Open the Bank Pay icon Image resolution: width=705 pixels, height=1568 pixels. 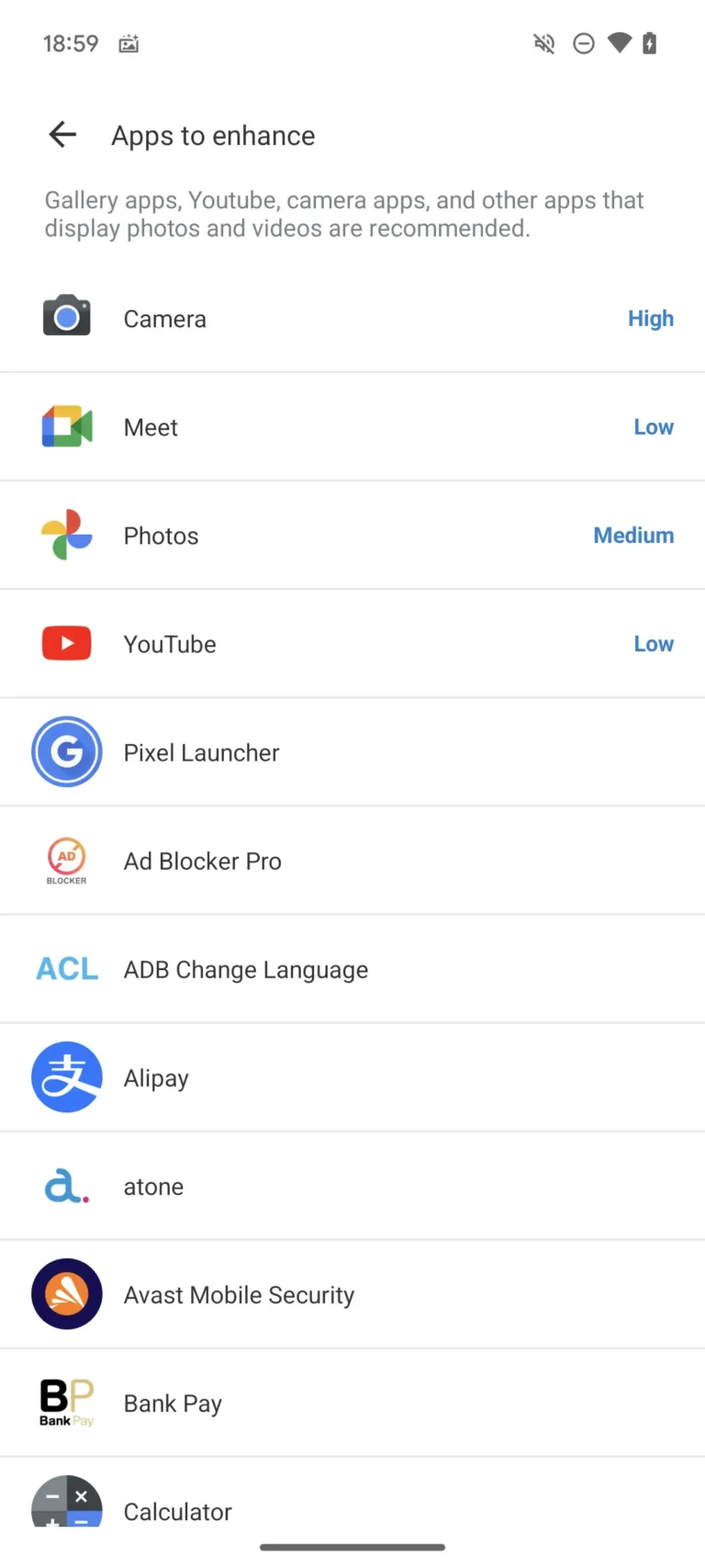[67, 1402]
